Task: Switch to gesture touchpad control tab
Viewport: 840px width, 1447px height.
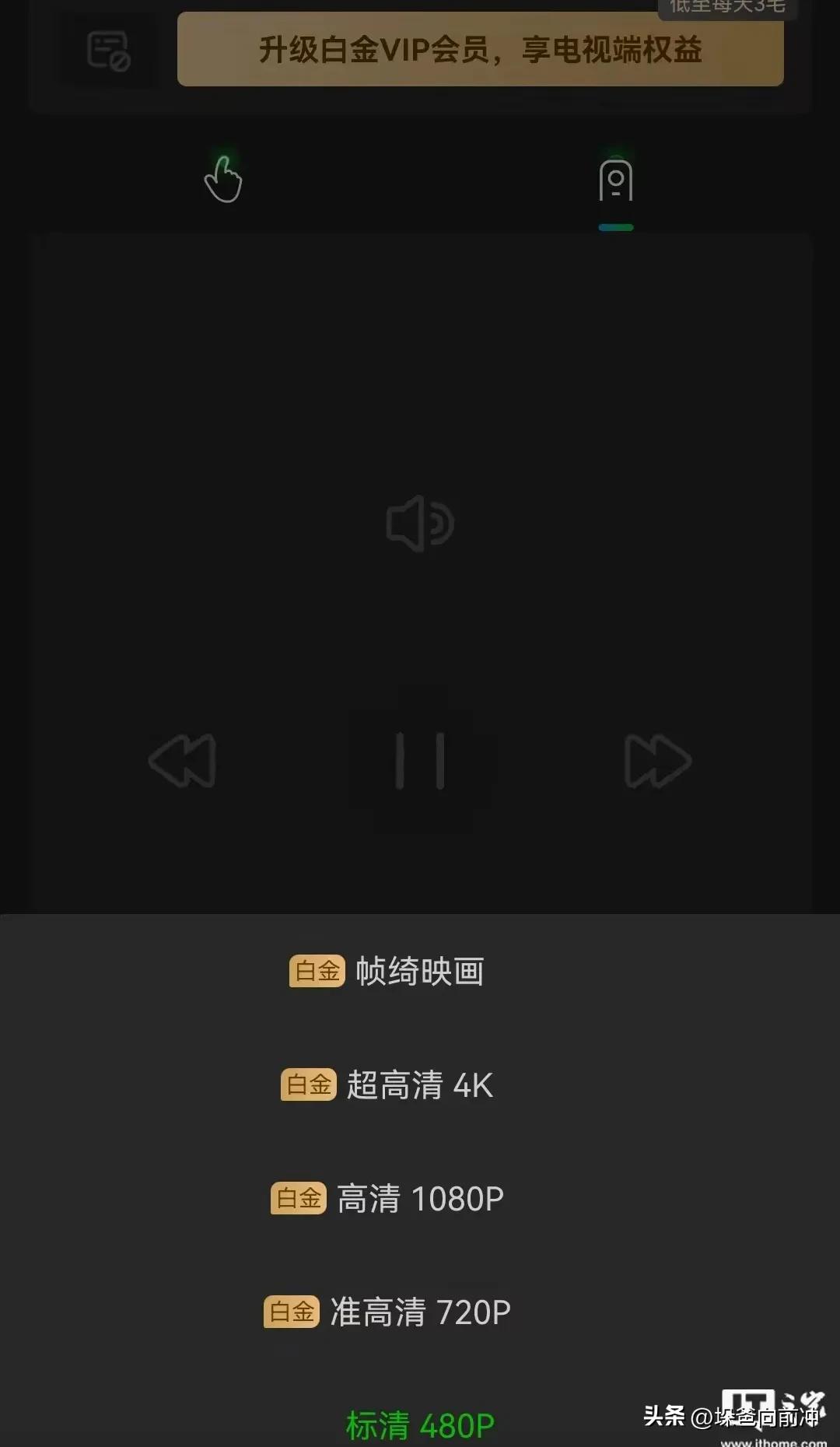Action: (x=223, y=179)
